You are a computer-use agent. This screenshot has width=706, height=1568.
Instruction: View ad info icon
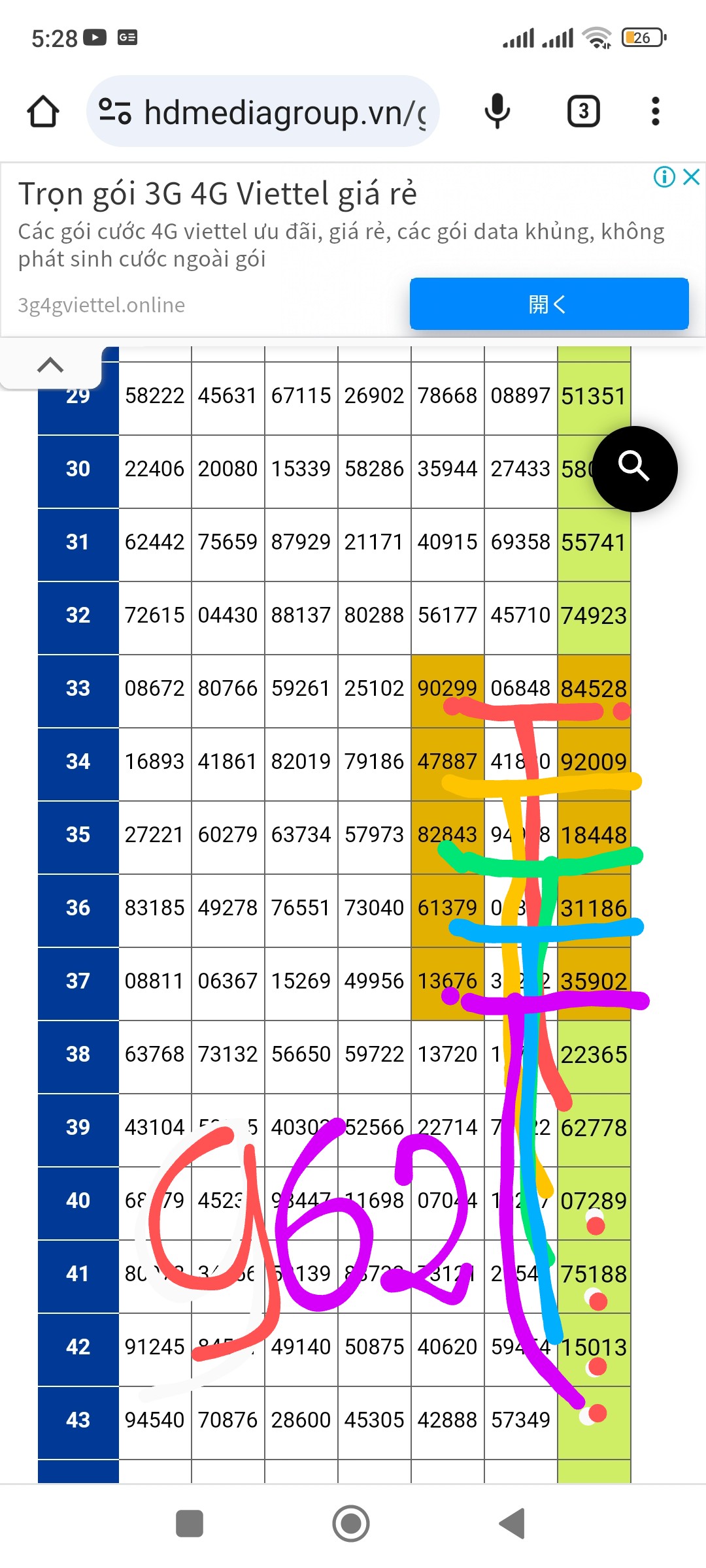[664, 176]
